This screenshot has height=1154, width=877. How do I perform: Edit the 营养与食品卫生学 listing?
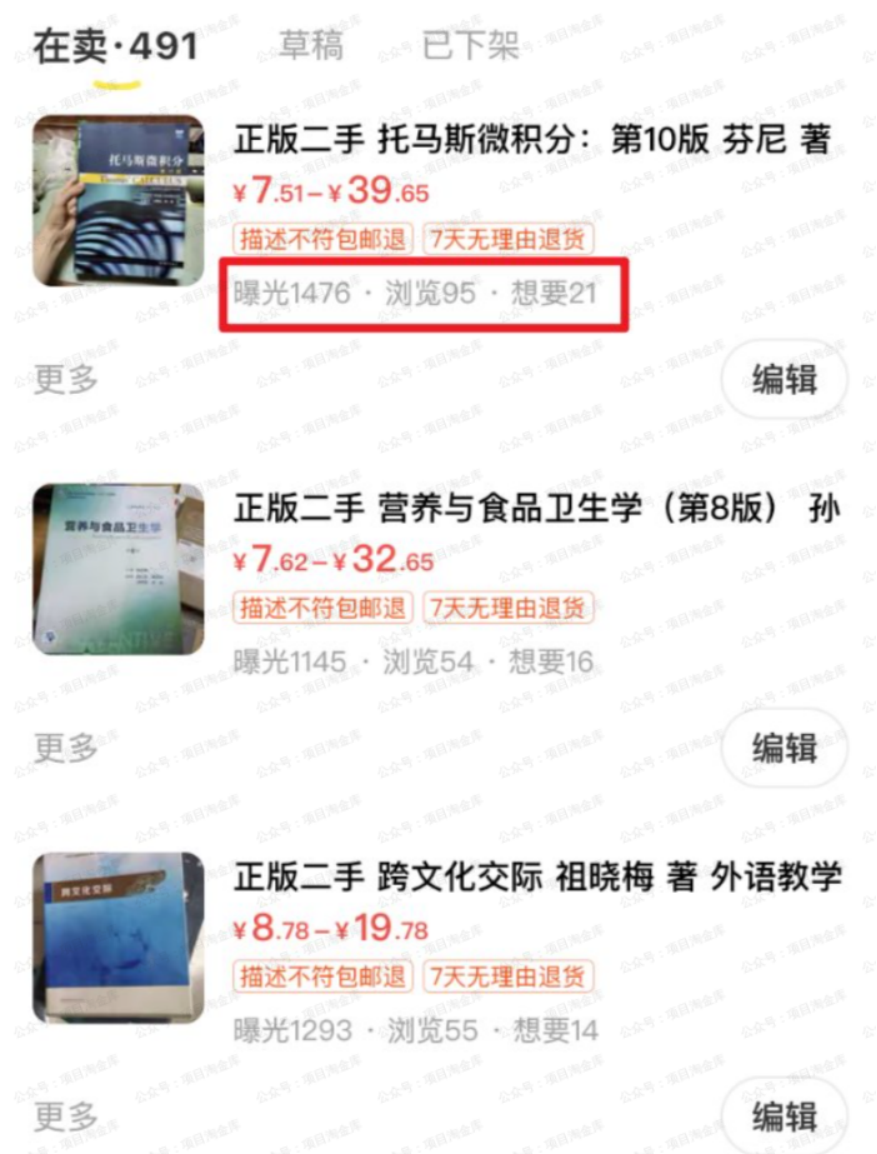785,747
